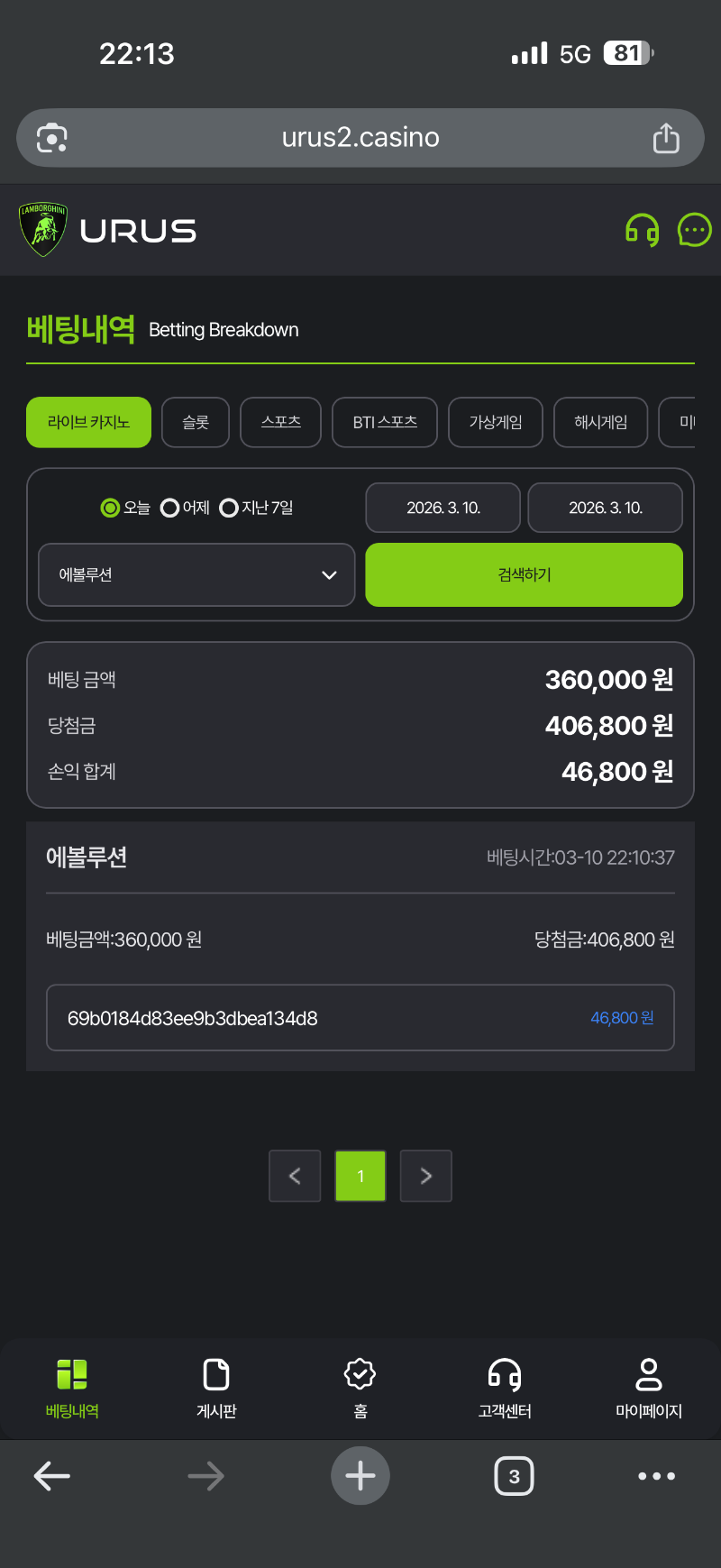721x1568 pixels.
Task: Go to the previous results page
Action: point(295,1176)
